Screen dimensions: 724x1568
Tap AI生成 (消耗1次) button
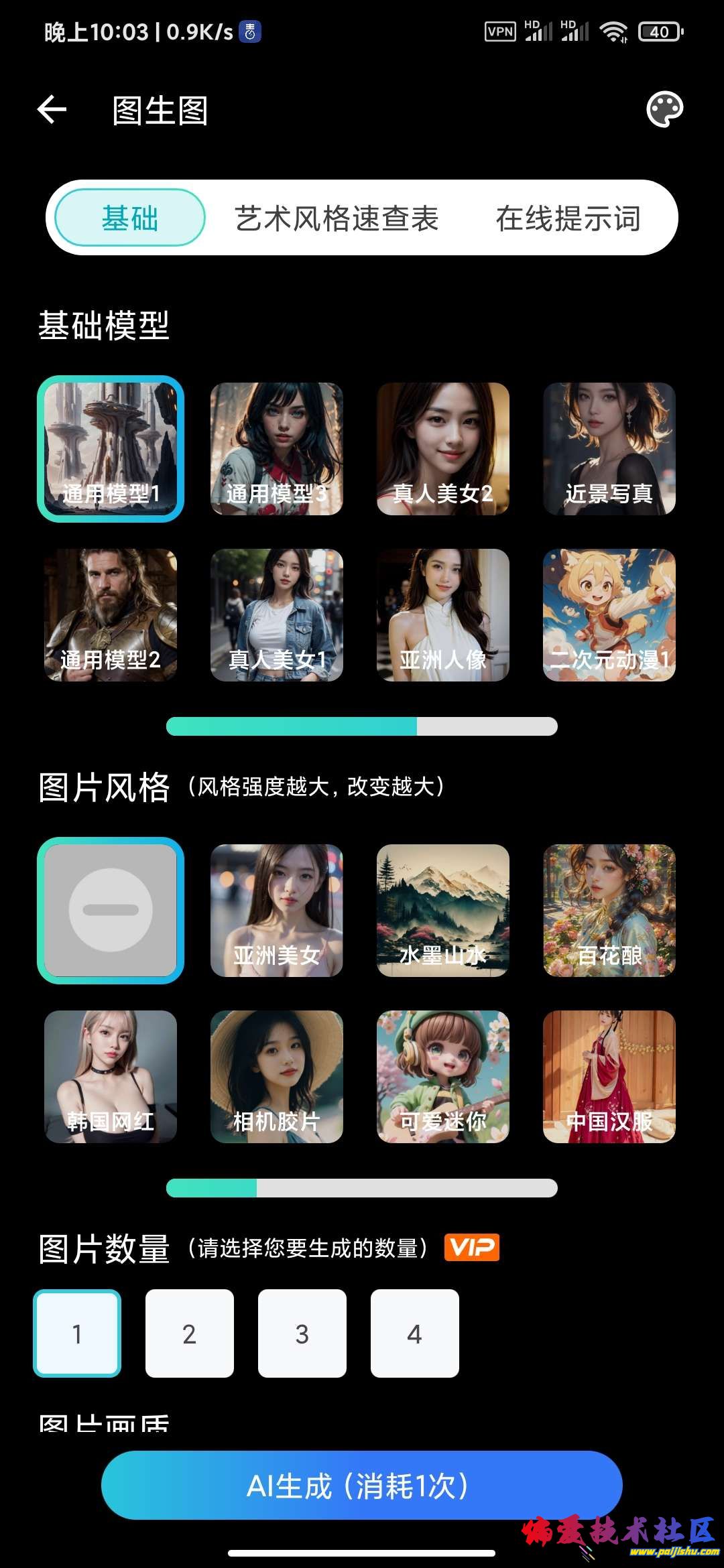[x=362, y=1486]
